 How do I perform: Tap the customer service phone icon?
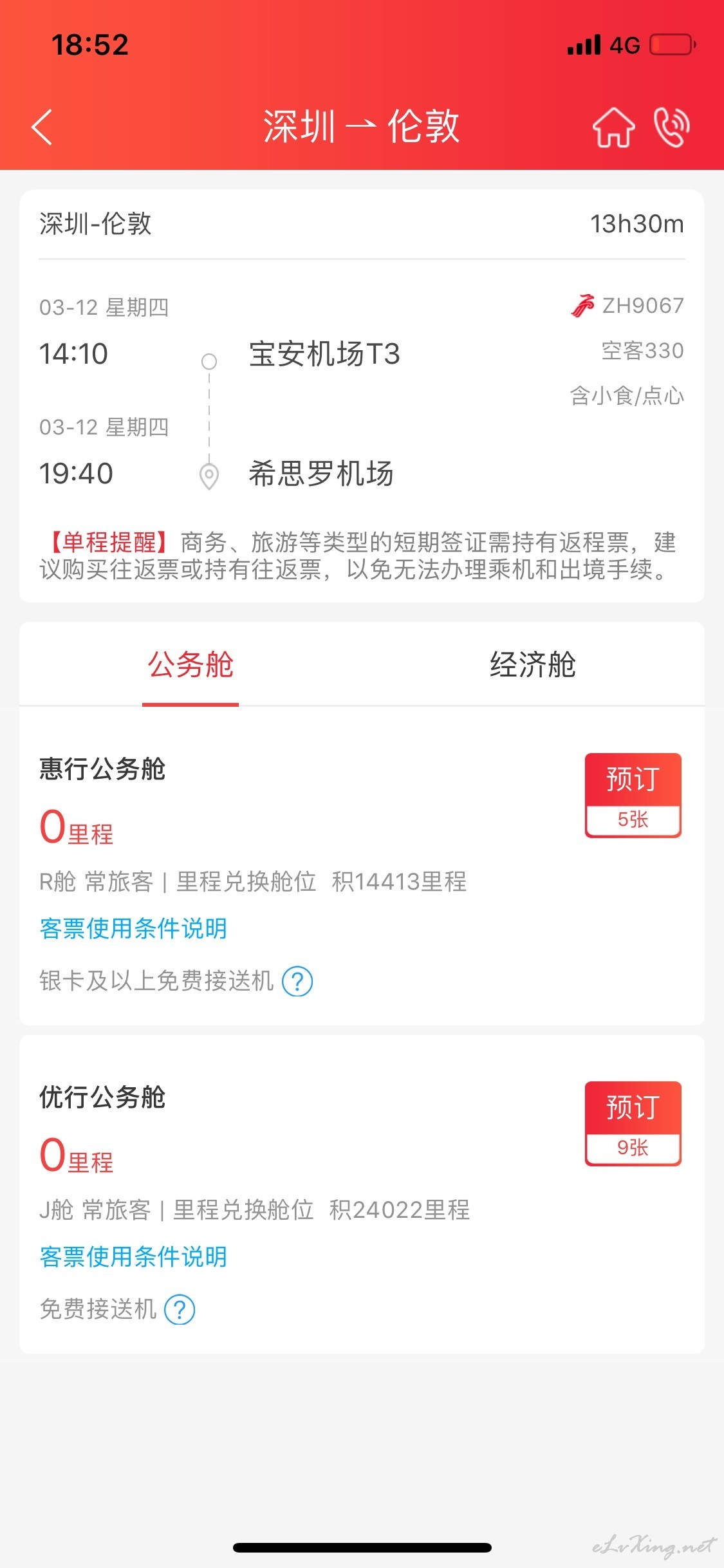pyautogui.click(x=671, y=127)
